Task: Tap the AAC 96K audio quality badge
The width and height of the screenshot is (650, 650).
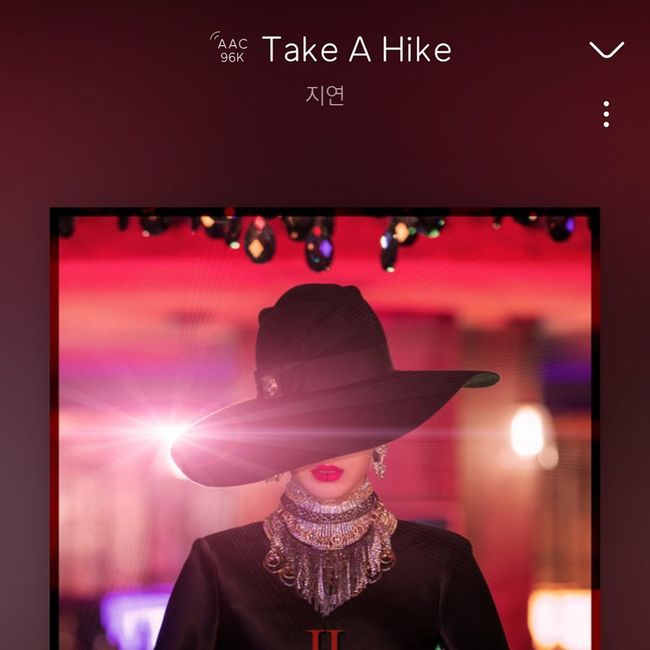Action: [x=230, y=49]
